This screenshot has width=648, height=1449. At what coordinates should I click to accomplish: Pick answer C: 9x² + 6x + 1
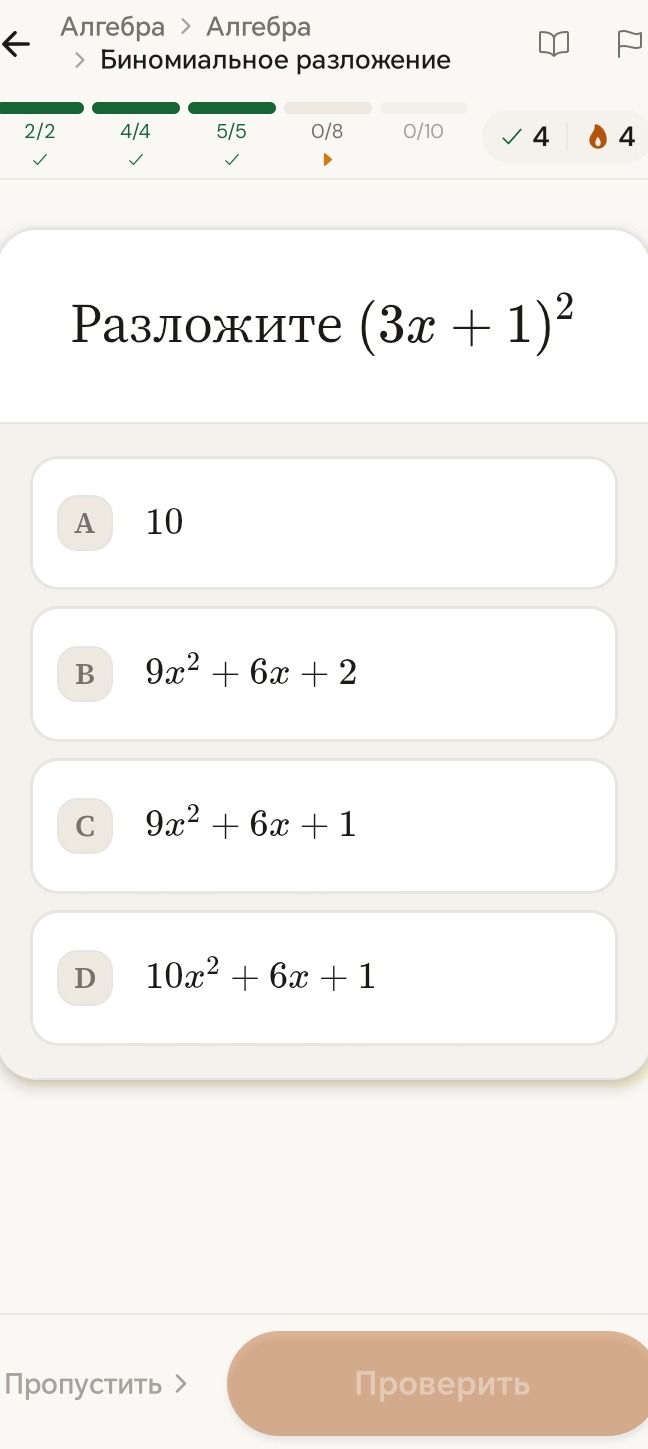click(324, 826)
